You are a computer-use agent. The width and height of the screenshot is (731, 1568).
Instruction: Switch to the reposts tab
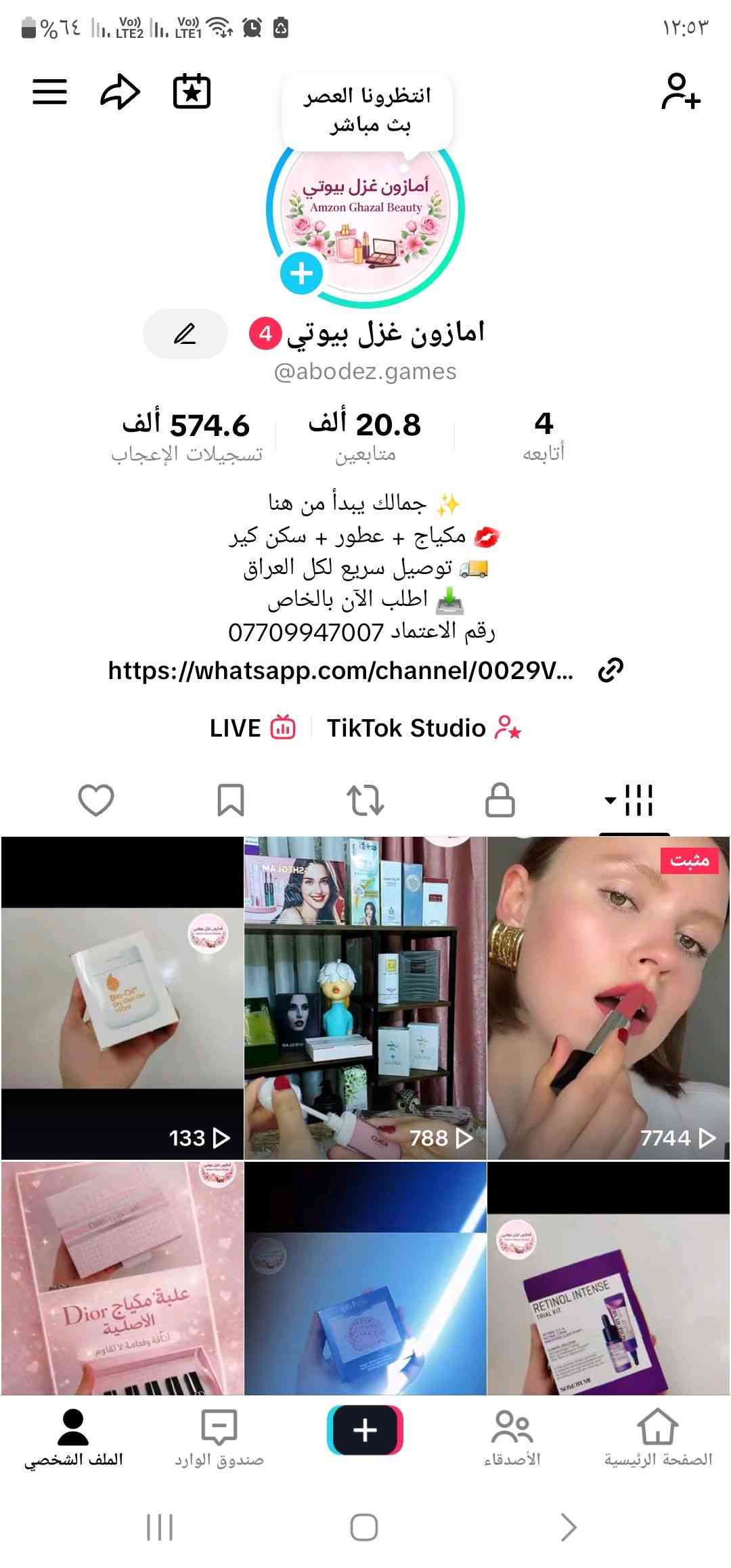click(x=365, y=800)
